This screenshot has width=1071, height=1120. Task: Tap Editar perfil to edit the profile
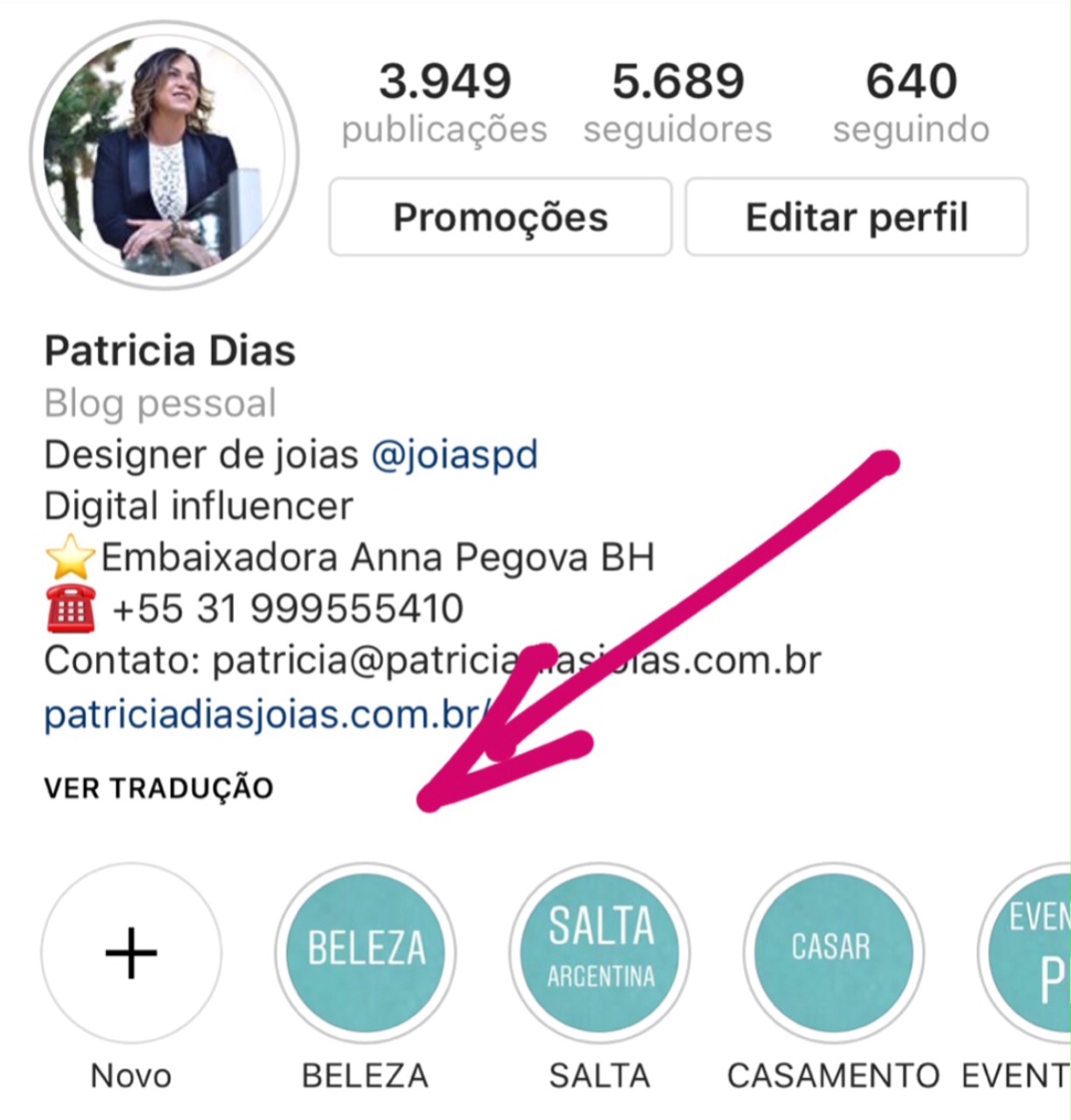(x=856, y=217)
